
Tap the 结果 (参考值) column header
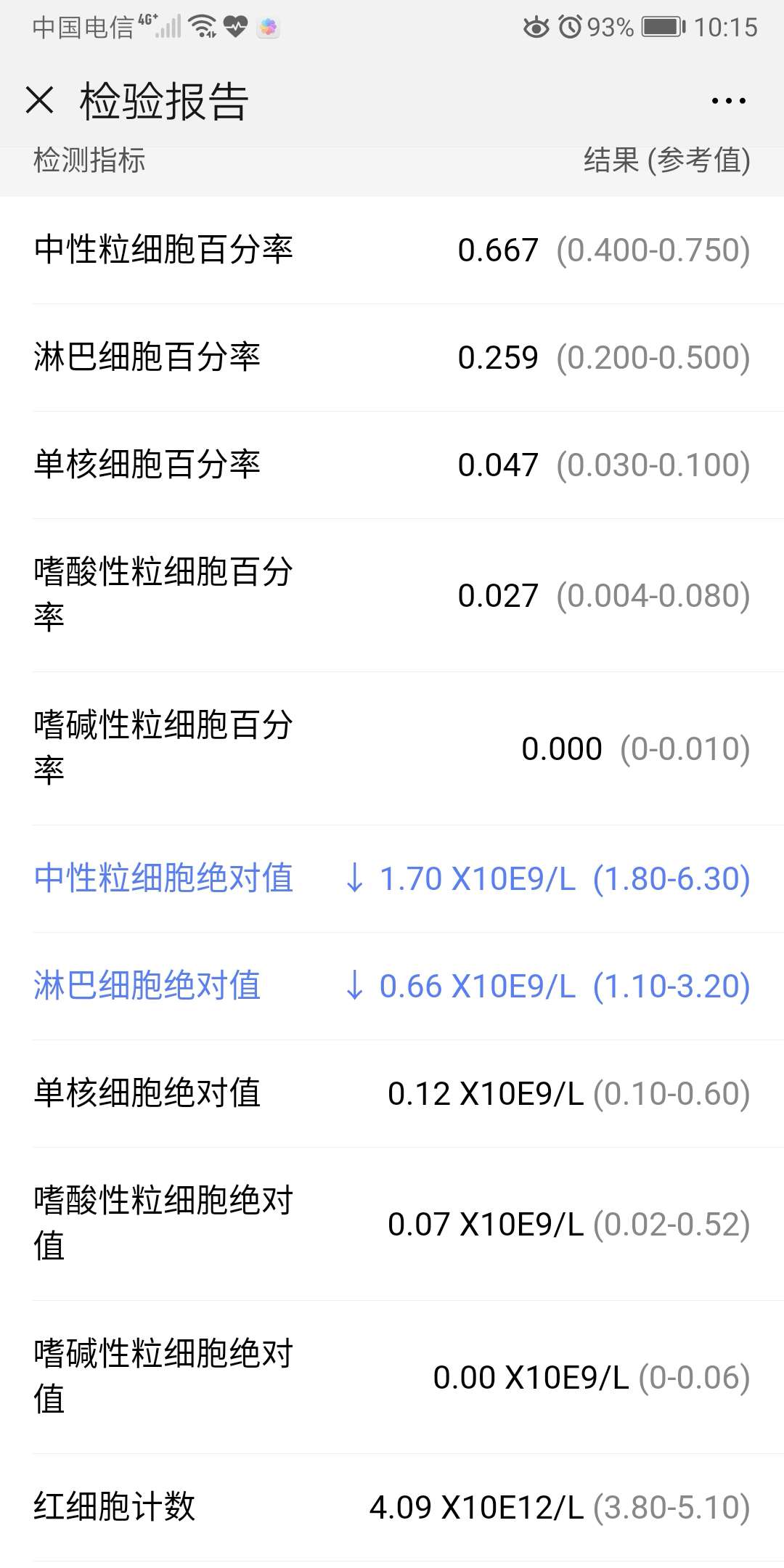coord(666,161)
